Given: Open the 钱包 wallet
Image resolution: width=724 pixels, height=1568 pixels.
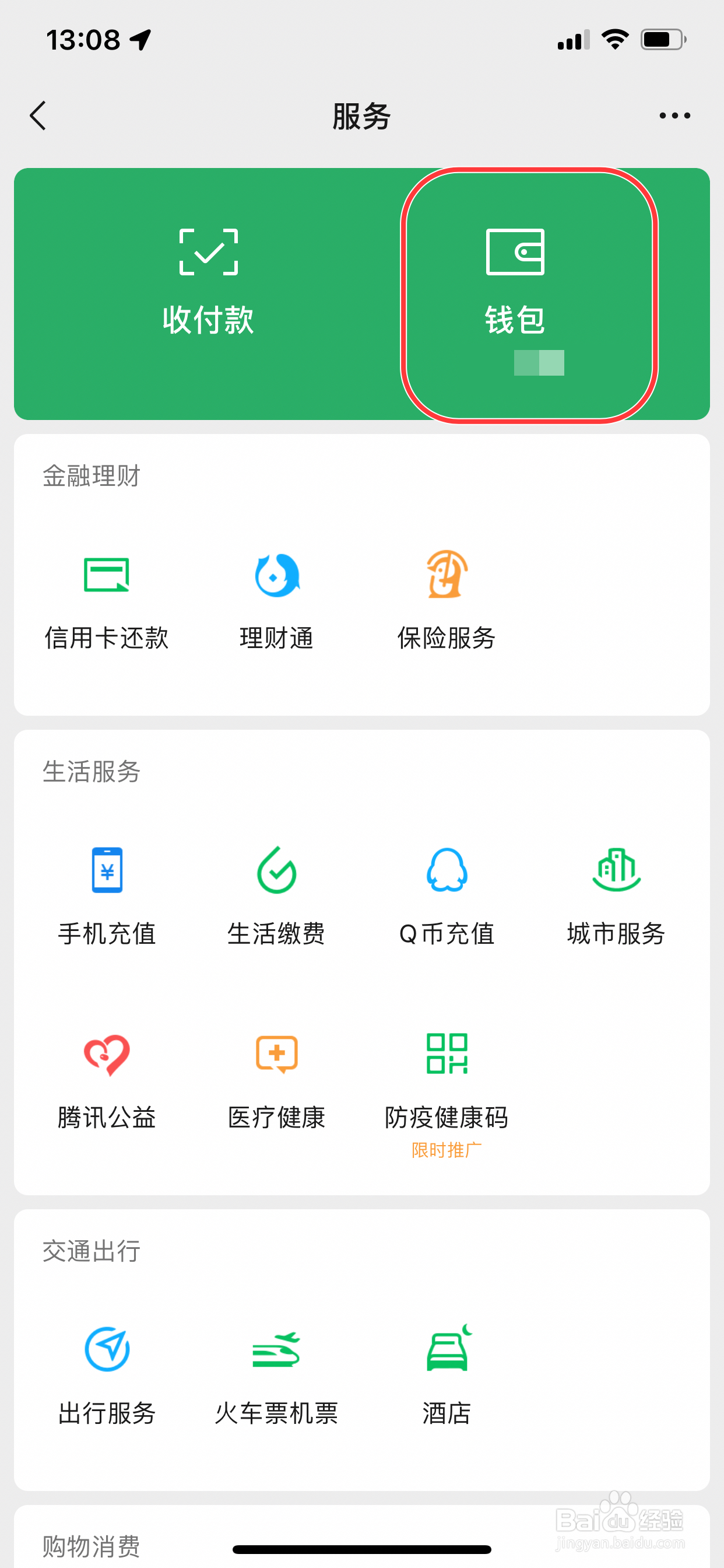Looking at the screenshot, I should [515, 283].
